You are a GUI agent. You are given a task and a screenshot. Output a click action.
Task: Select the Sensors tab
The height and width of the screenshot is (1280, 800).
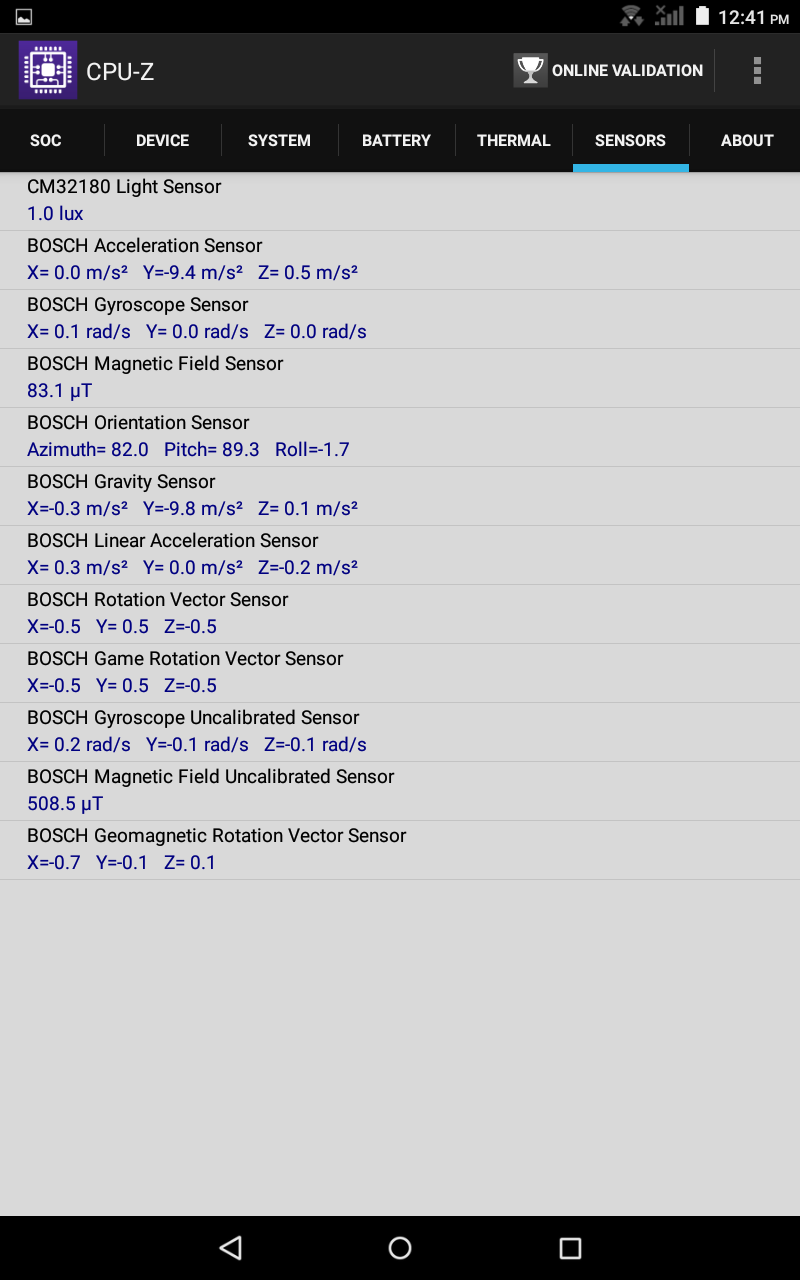coord(630,140)
